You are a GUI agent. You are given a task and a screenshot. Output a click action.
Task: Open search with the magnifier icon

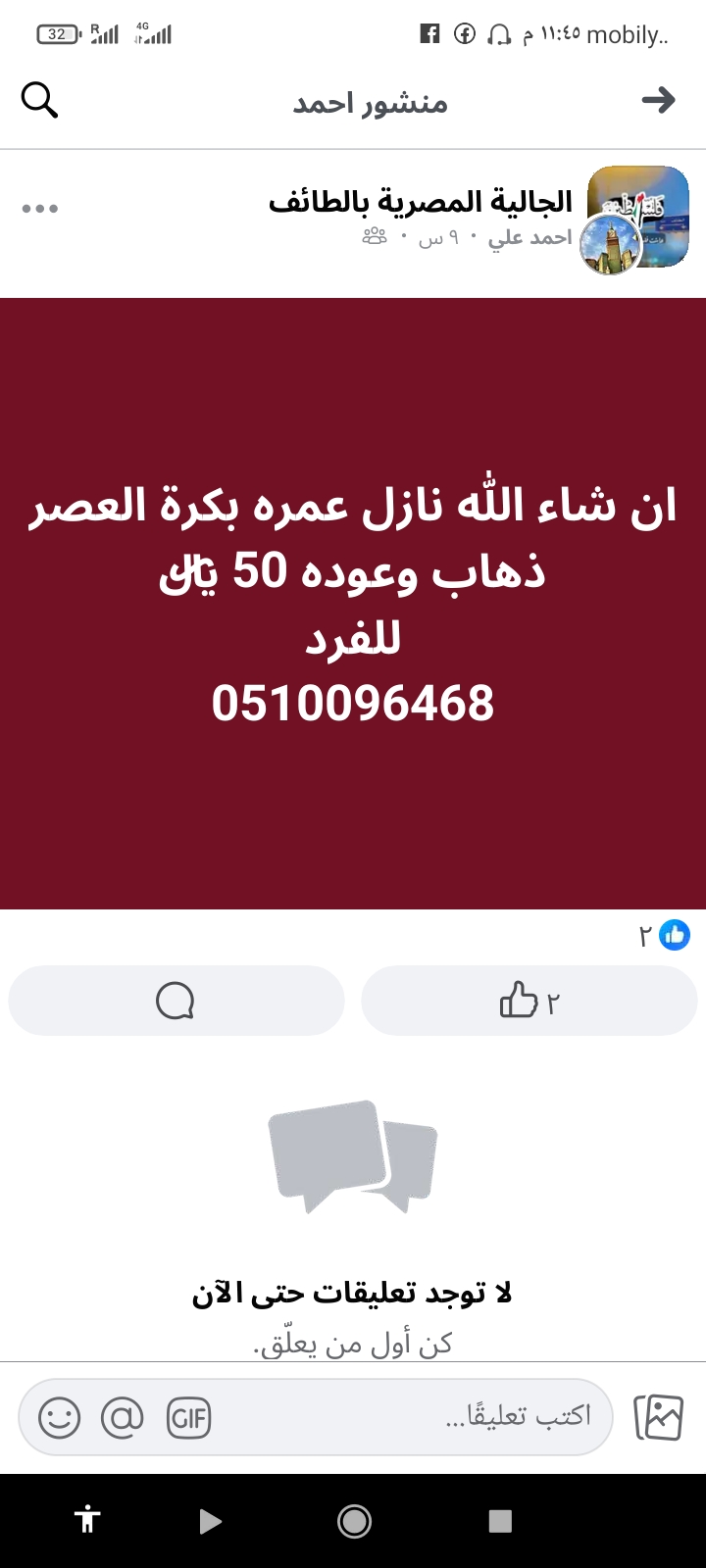tap(39, 100)
